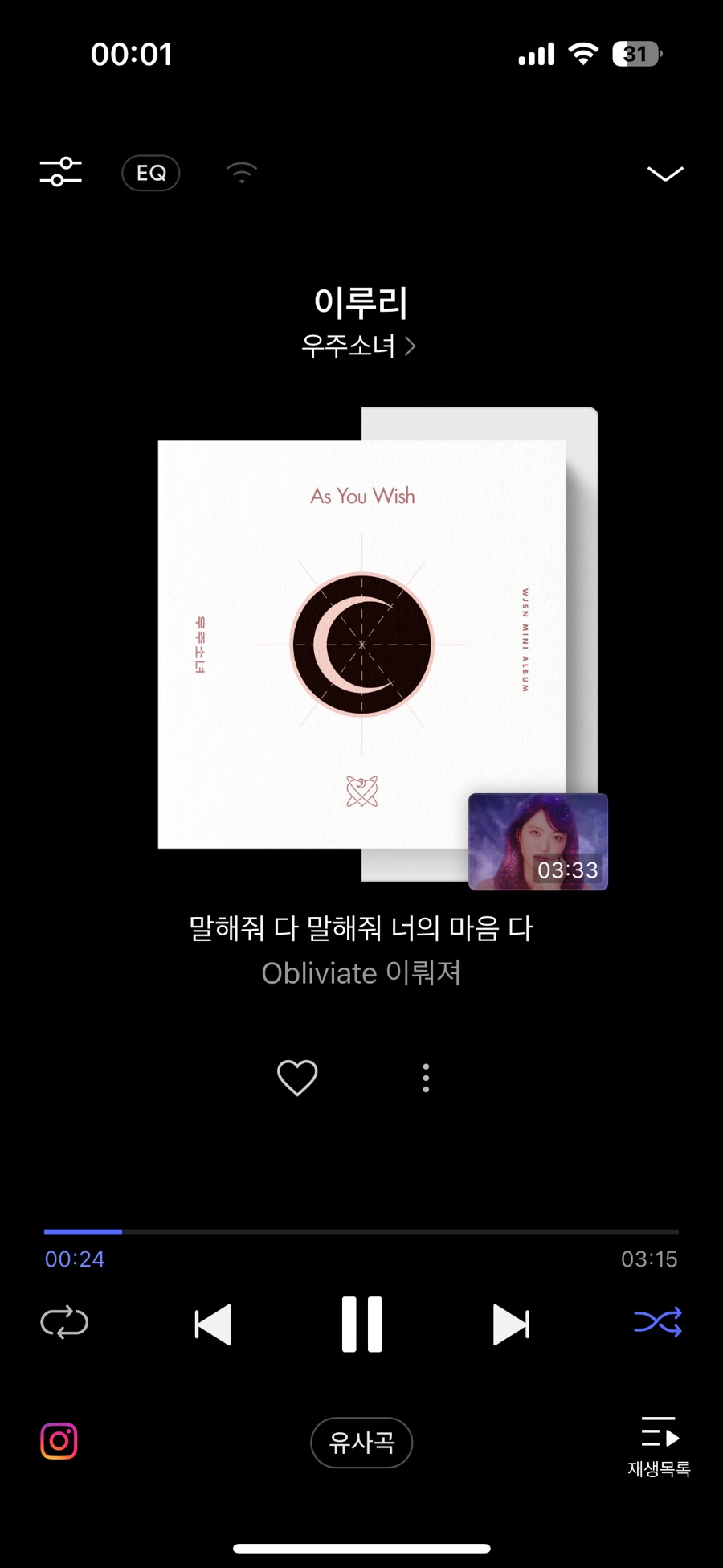The height and width of the screenshot is (1568, 723).
Task: Skip to the next track
Action: point(511,1324)
